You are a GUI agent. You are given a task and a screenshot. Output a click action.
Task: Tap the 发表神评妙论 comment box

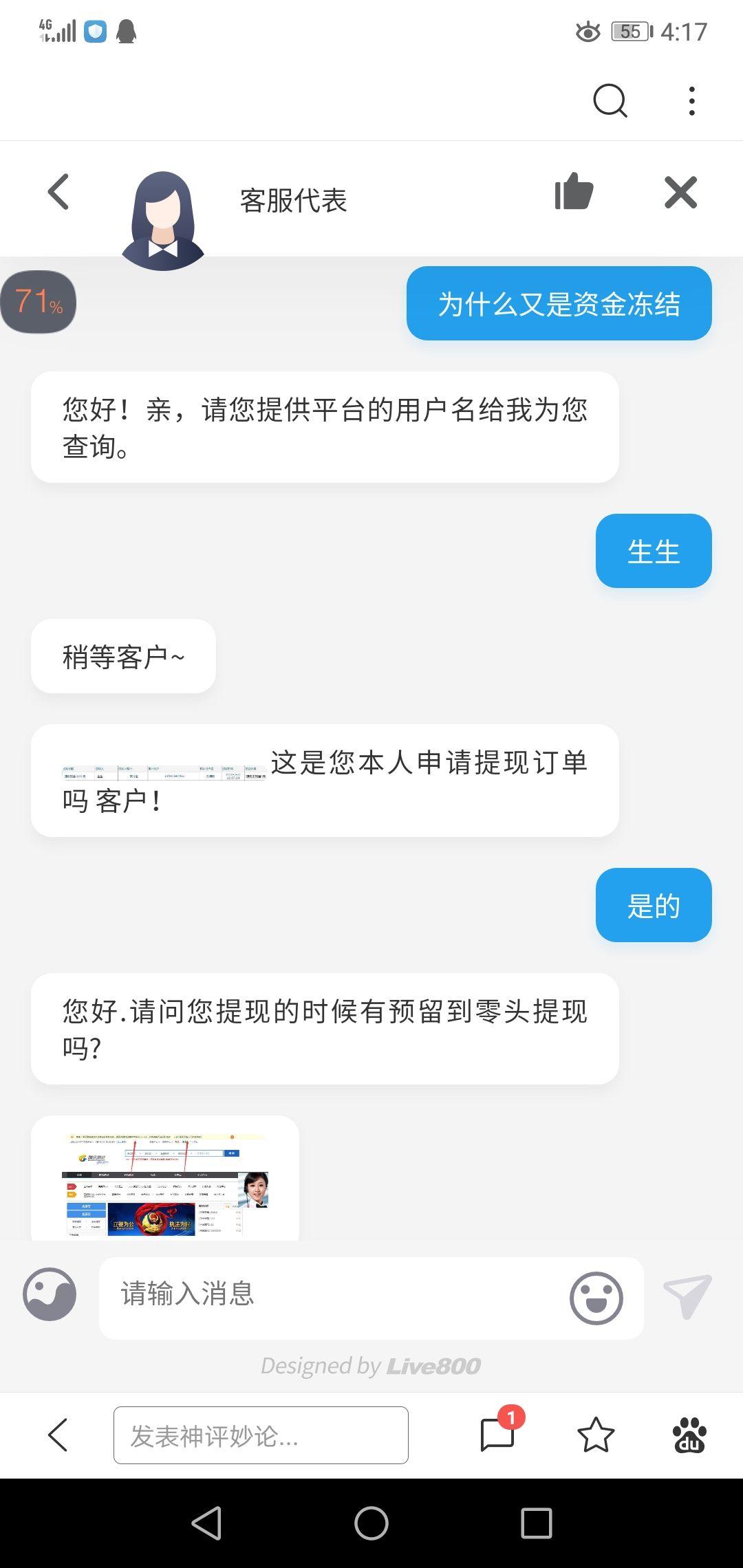click(x=261, y=1435)
